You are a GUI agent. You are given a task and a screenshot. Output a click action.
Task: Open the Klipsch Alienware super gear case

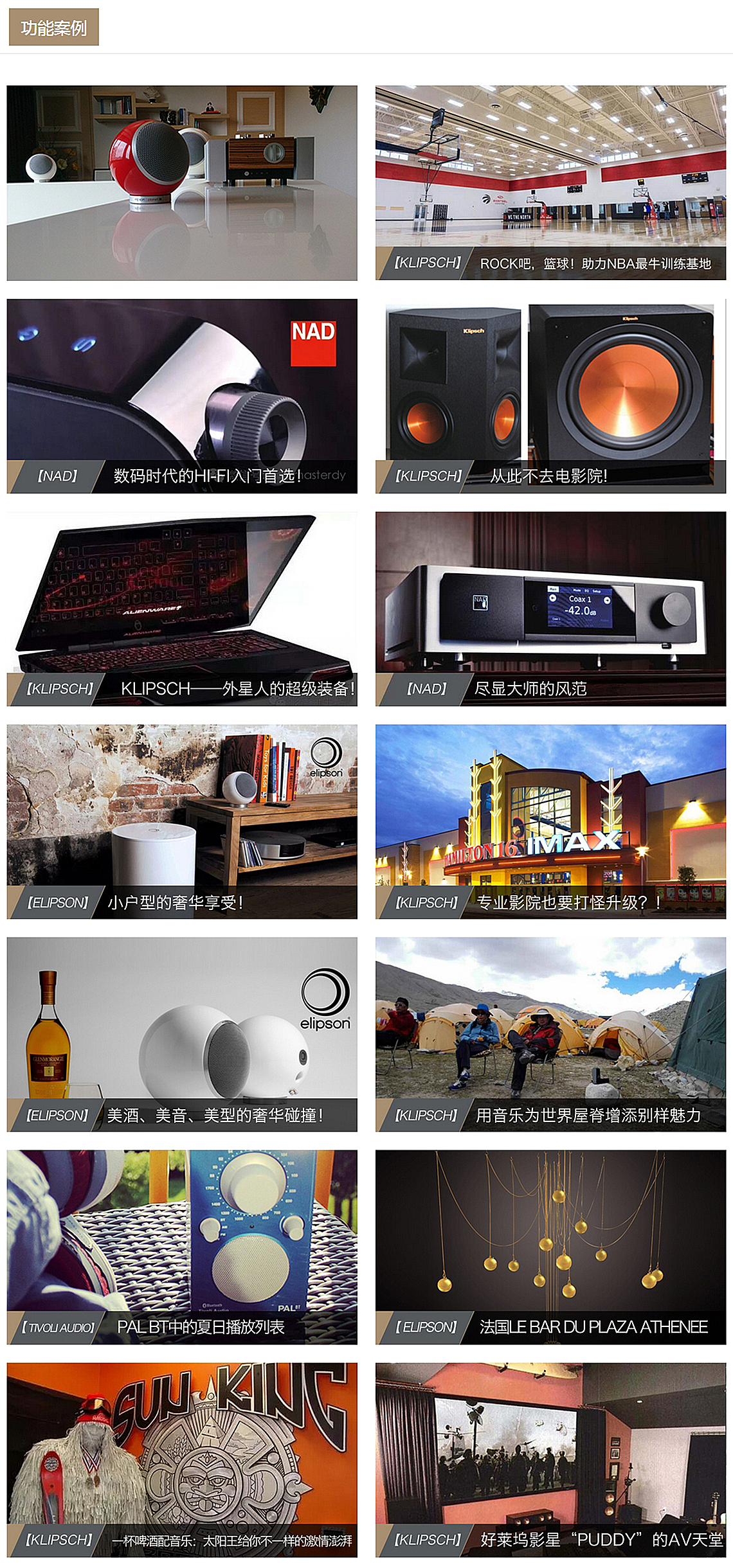tap(182, 609)
